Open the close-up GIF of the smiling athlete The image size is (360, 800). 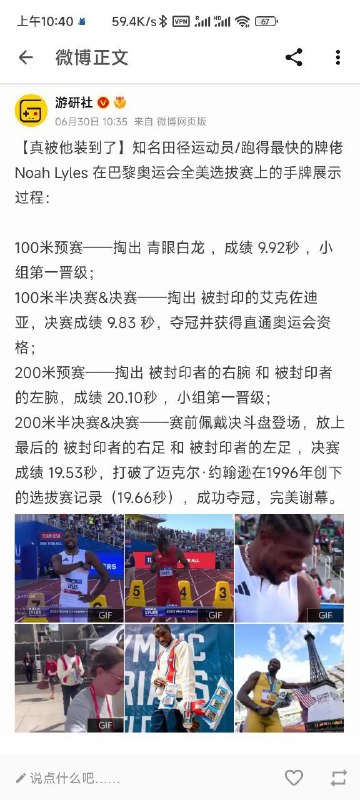(290, 568)
